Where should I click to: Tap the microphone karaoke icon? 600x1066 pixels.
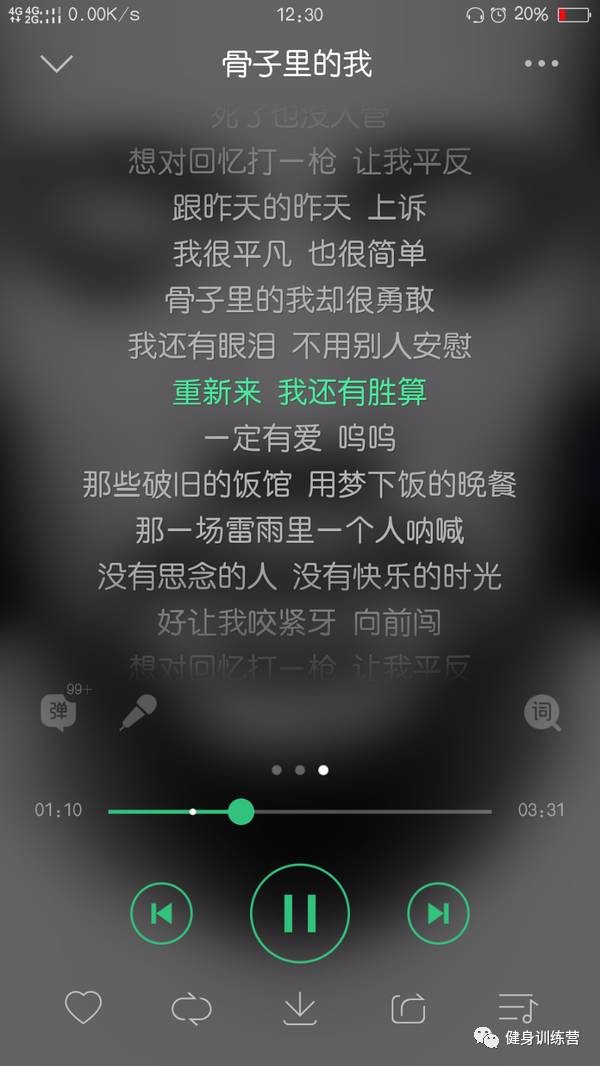click(x=138, y=712)
